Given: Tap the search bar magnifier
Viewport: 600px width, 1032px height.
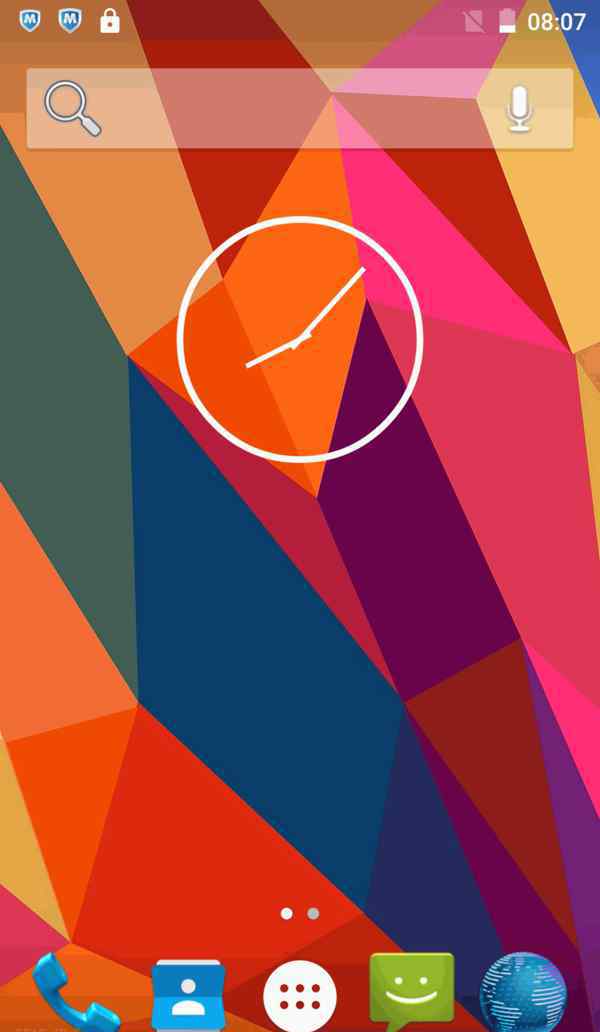Looking at the screenshot, I should point(73,108).
